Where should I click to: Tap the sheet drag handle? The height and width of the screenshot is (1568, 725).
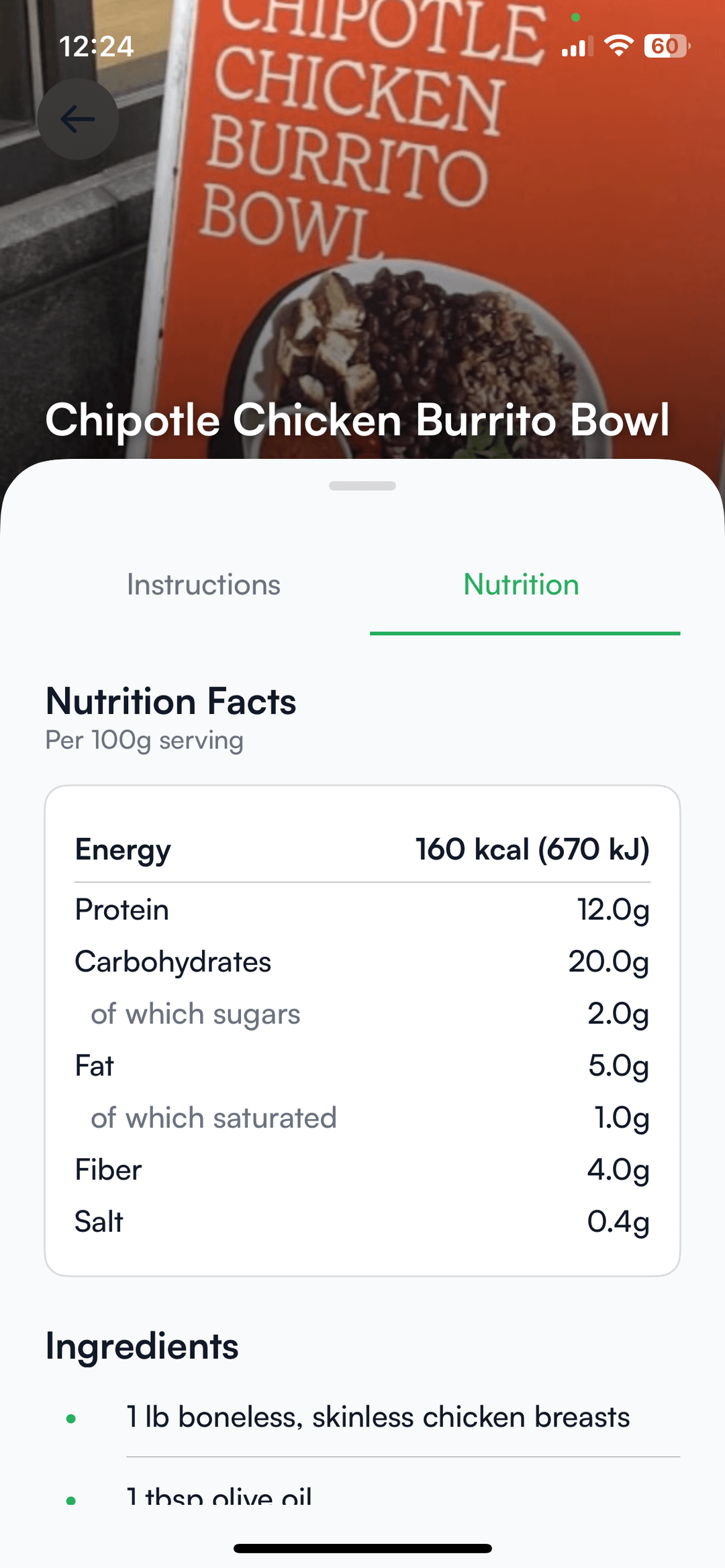coord(362,486)
